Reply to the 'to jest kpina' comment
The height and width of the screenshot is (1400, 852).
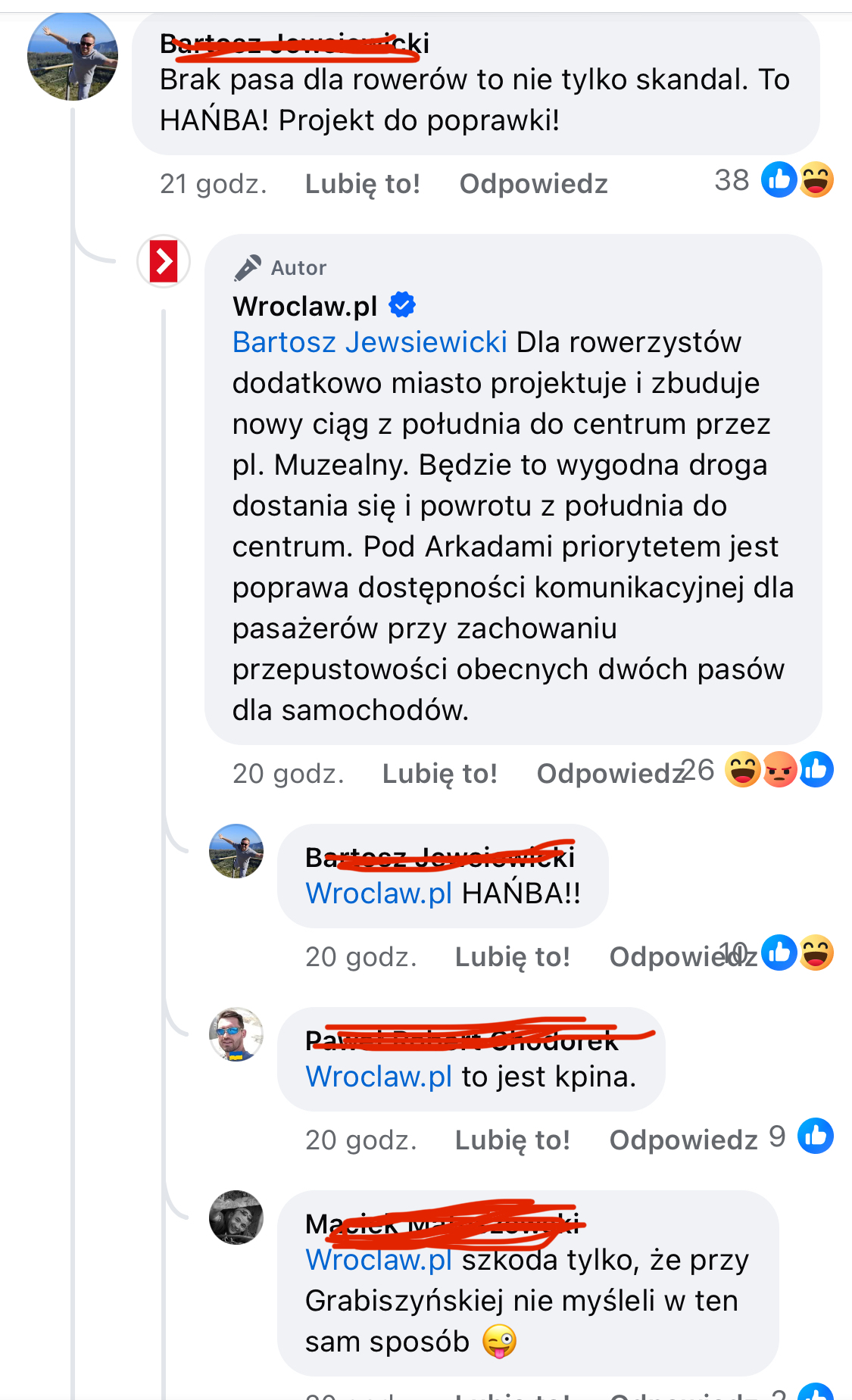pos(683,1140)
